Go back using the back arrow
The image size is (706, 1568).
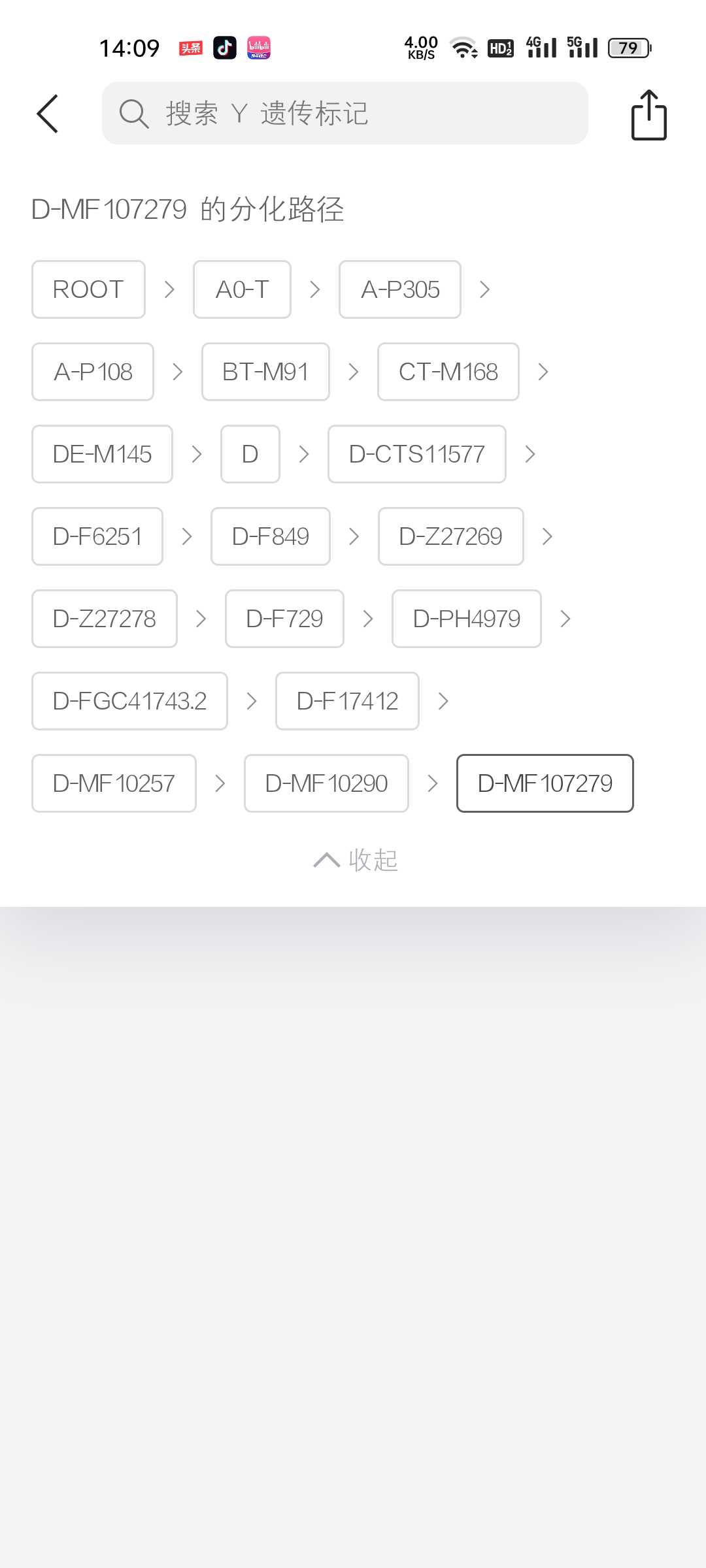click(x=48, y=114)
